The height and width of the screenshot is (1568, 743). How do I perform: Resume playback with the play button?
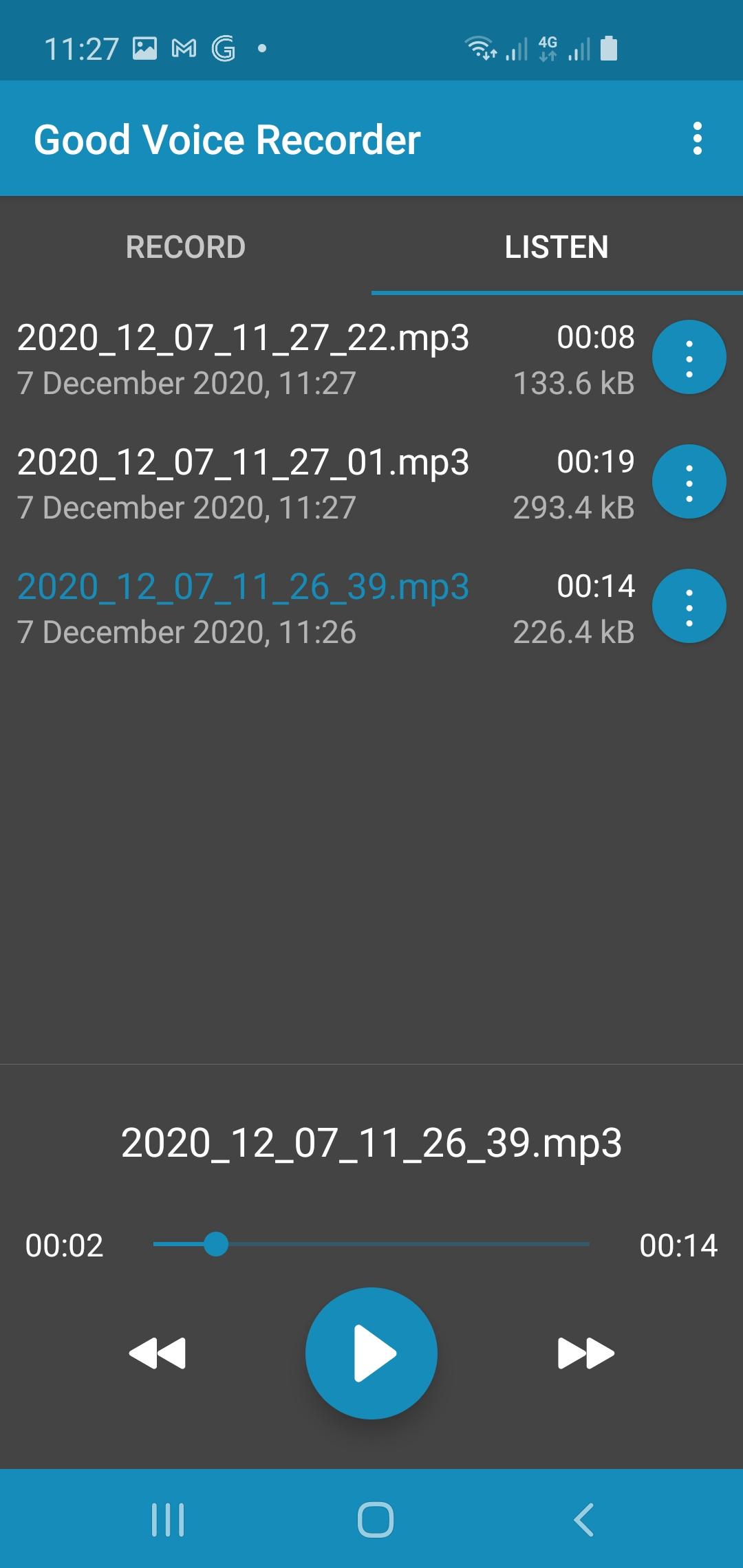point(371,1353)
